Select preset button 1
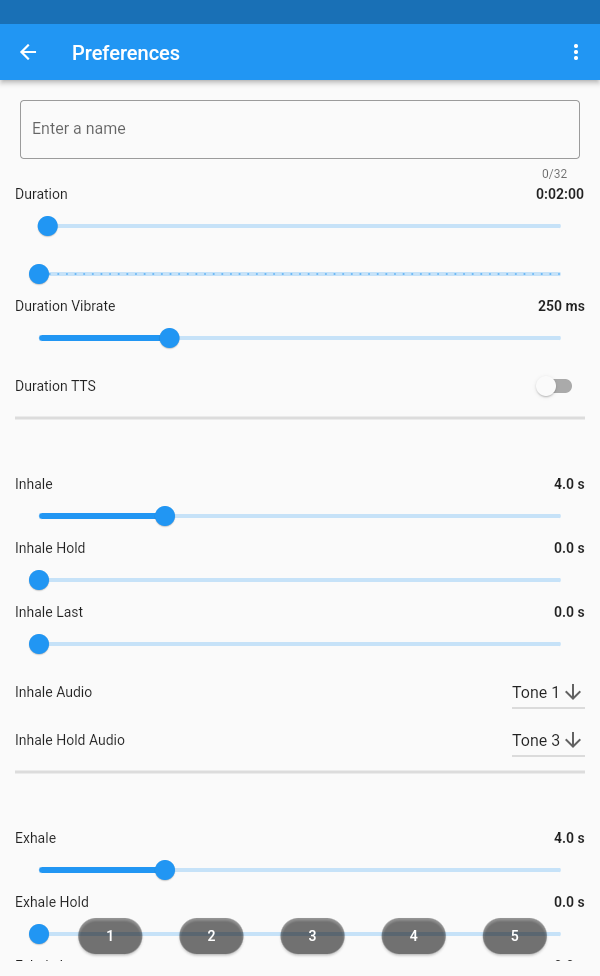Screen dimensions: 600x976 110,936
